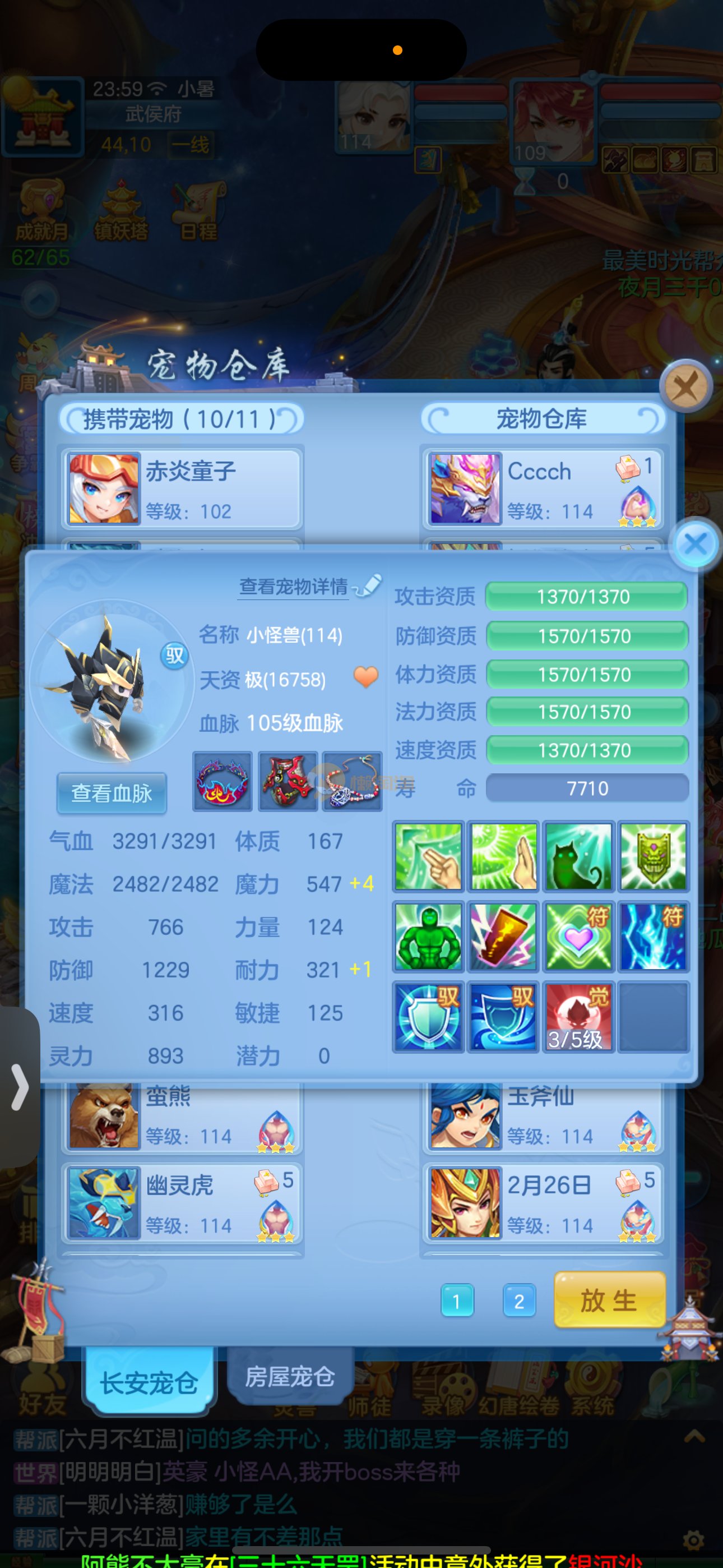Select the 幽灵虎 pet

click(x=182, y=1203)
